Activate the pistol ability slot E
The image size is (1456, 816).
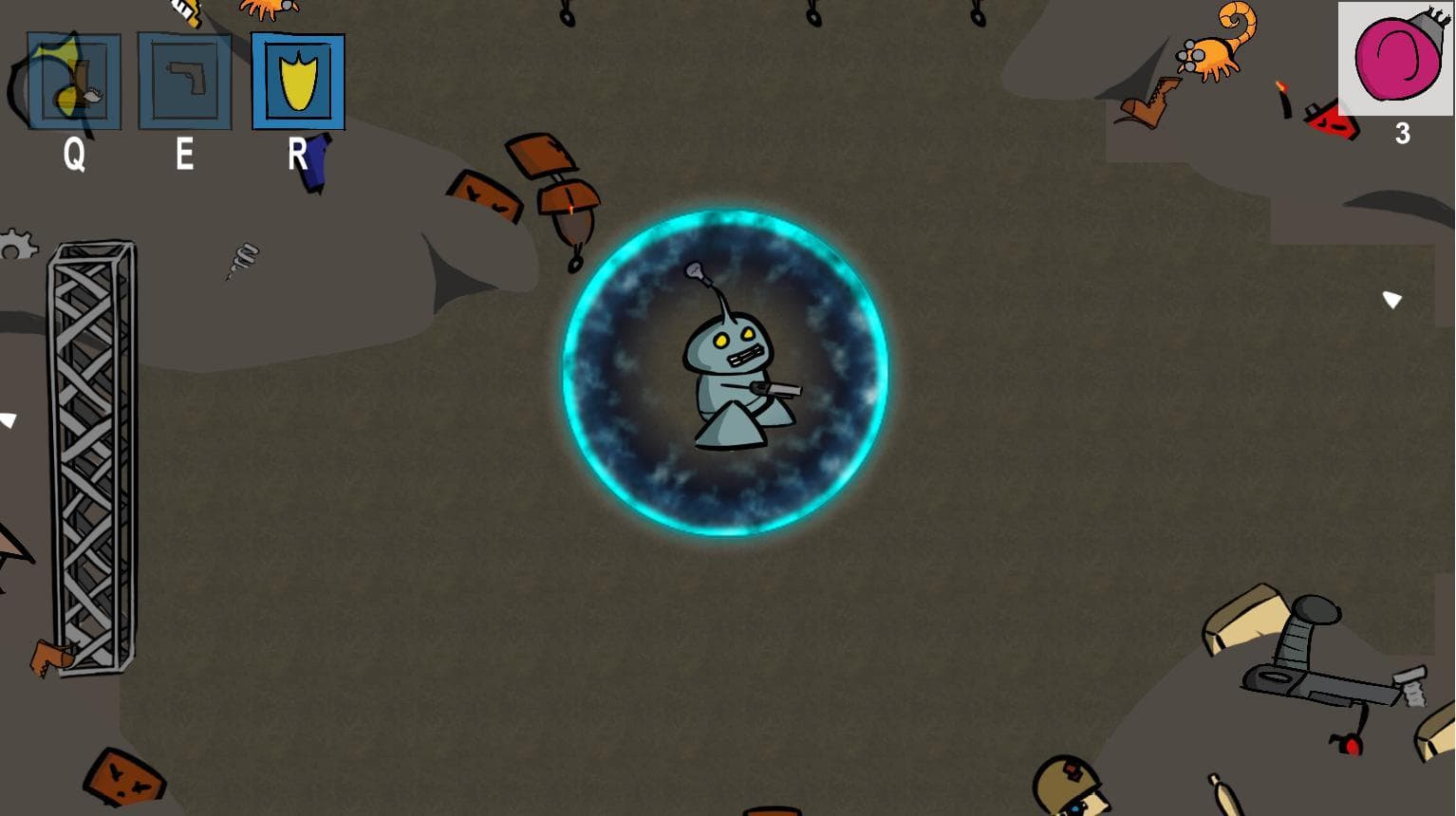coord(185,82)
